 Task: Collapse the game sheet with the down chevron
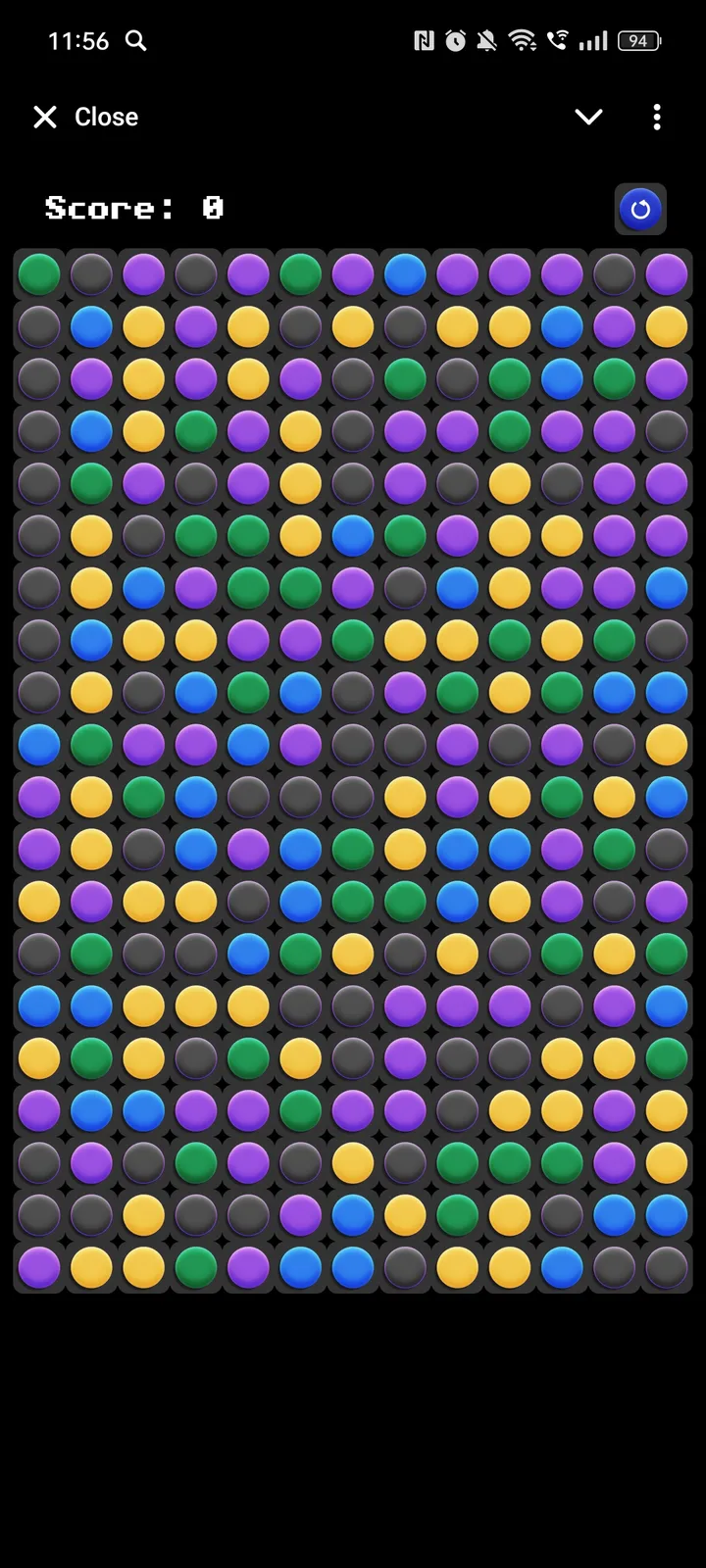click(588, 117)
